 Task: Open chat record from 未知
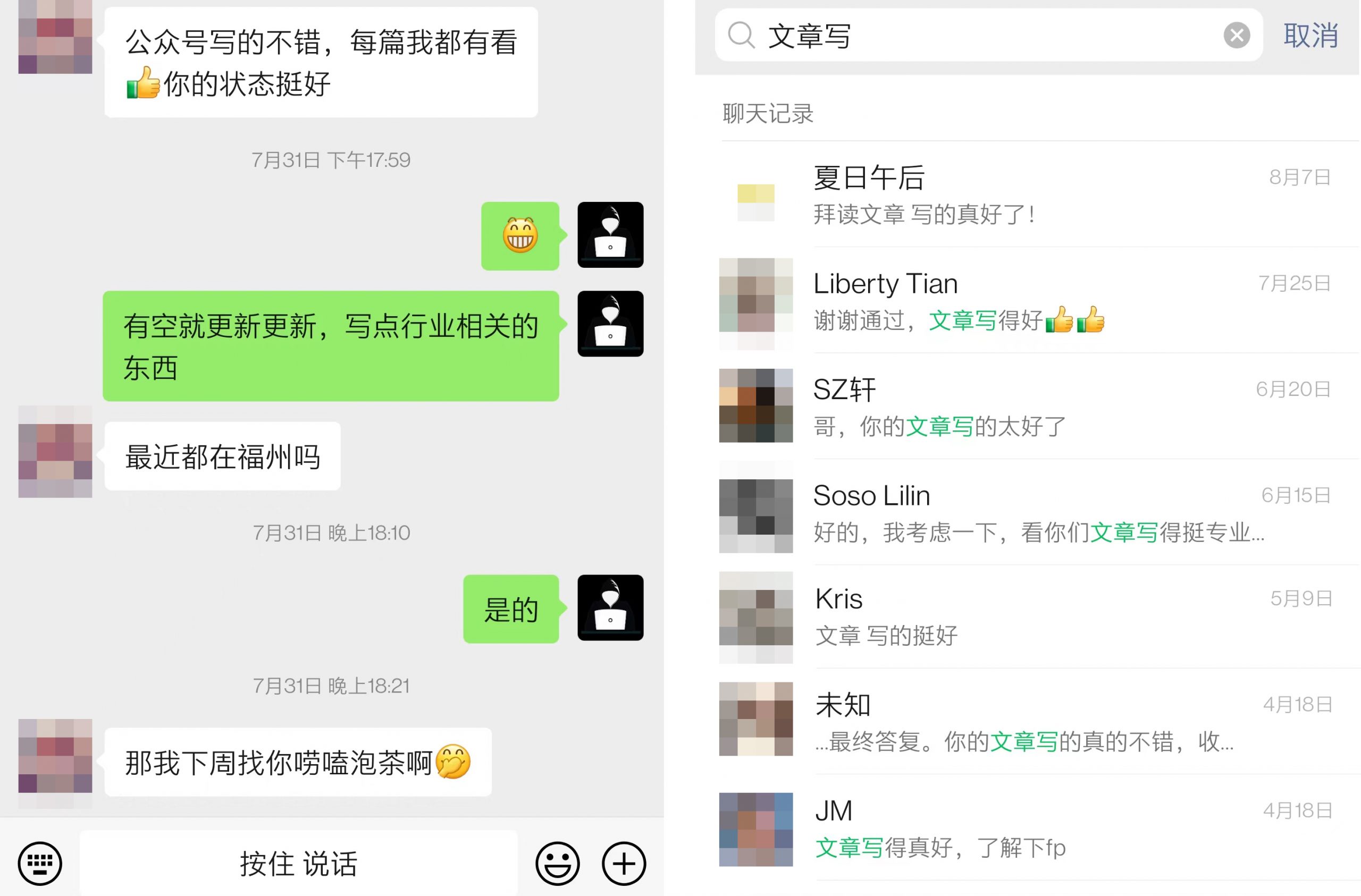1029,722
